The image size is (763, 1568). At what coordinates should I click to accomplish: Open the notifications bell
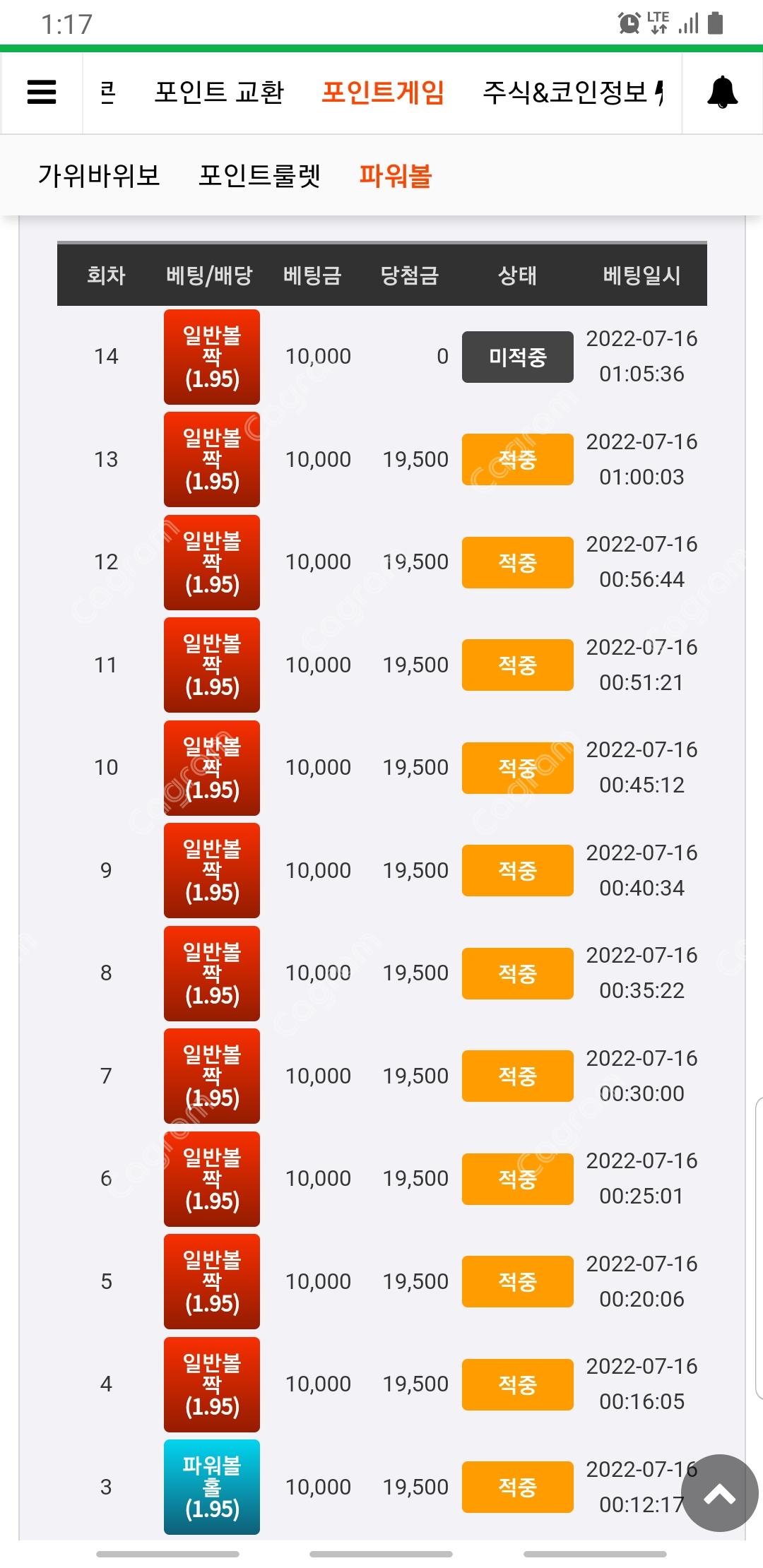722,93
